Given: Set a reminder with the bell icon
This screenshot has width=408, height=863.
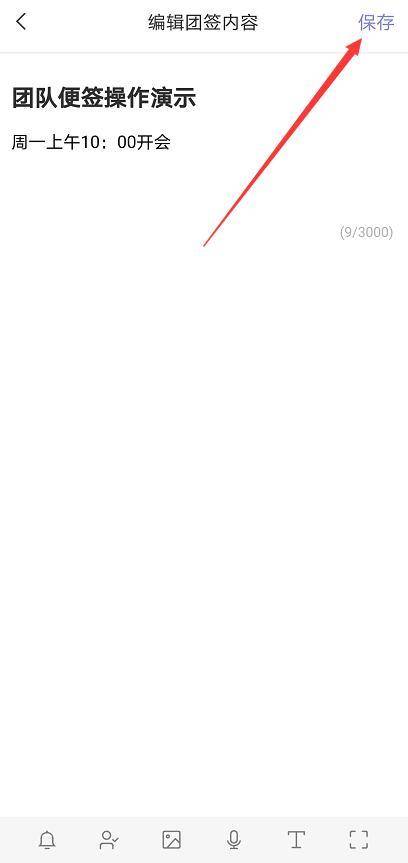Looking at the screenshot, I should tap(47, 839).
